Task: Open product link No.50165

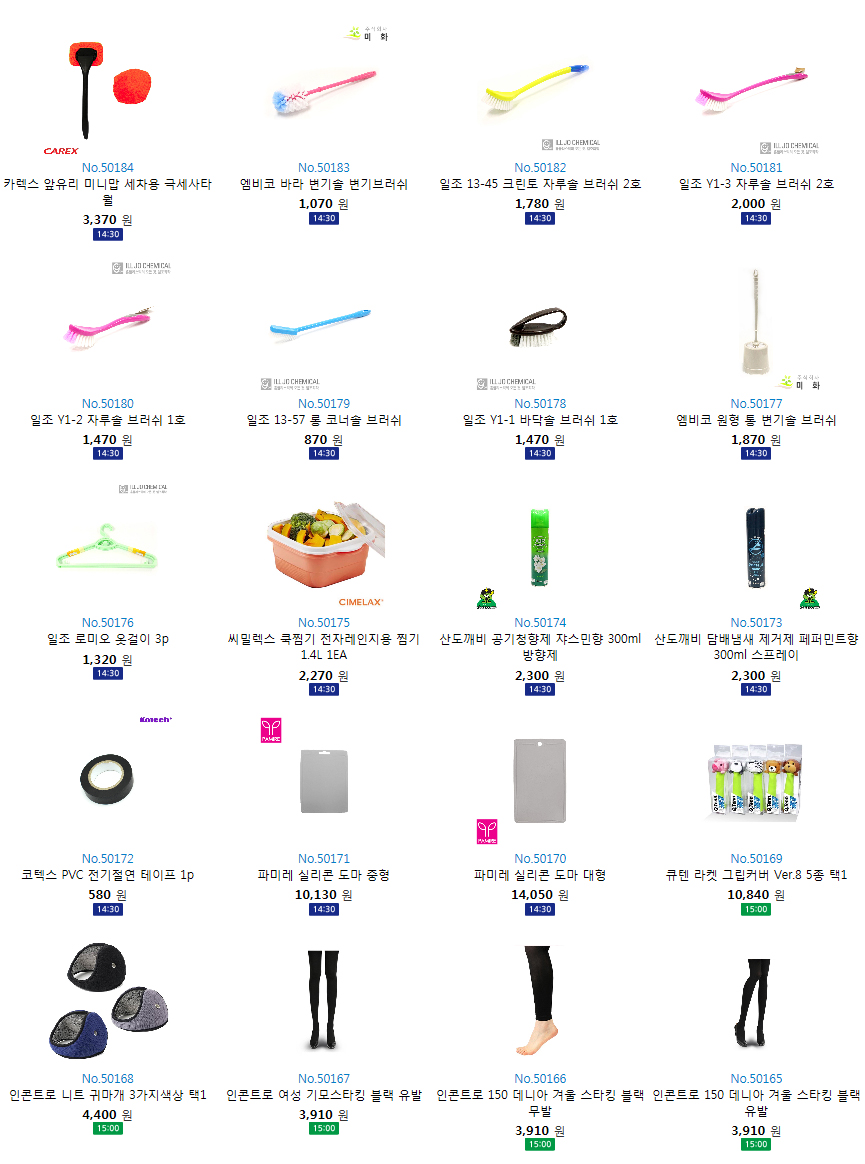Action: point(756,1079)
